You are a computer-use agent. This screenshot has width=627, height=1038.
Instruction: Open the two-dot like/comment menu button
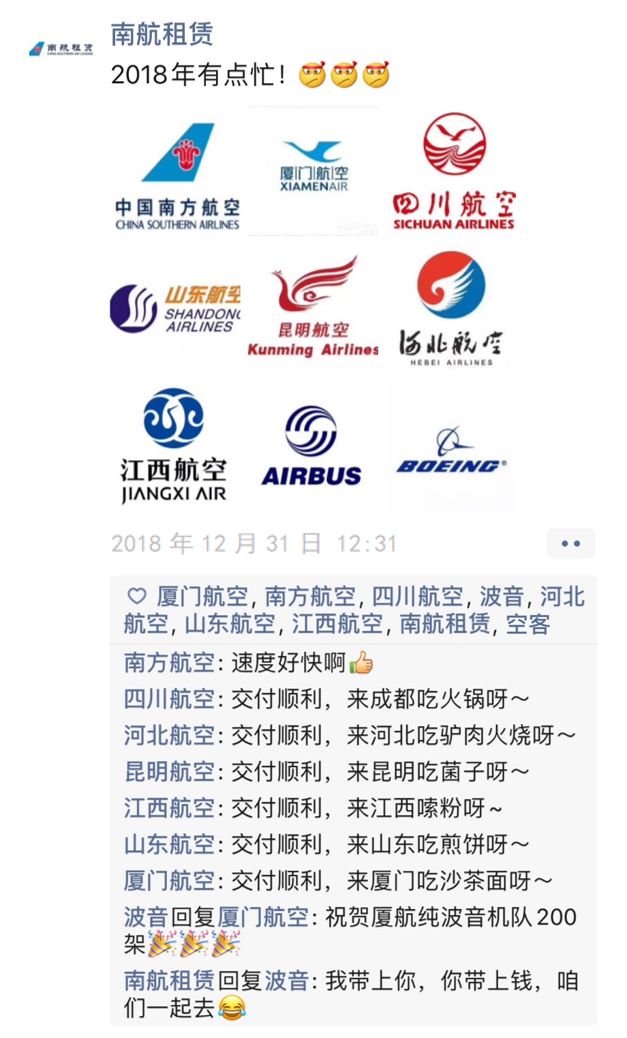click(x=570, y=543)
